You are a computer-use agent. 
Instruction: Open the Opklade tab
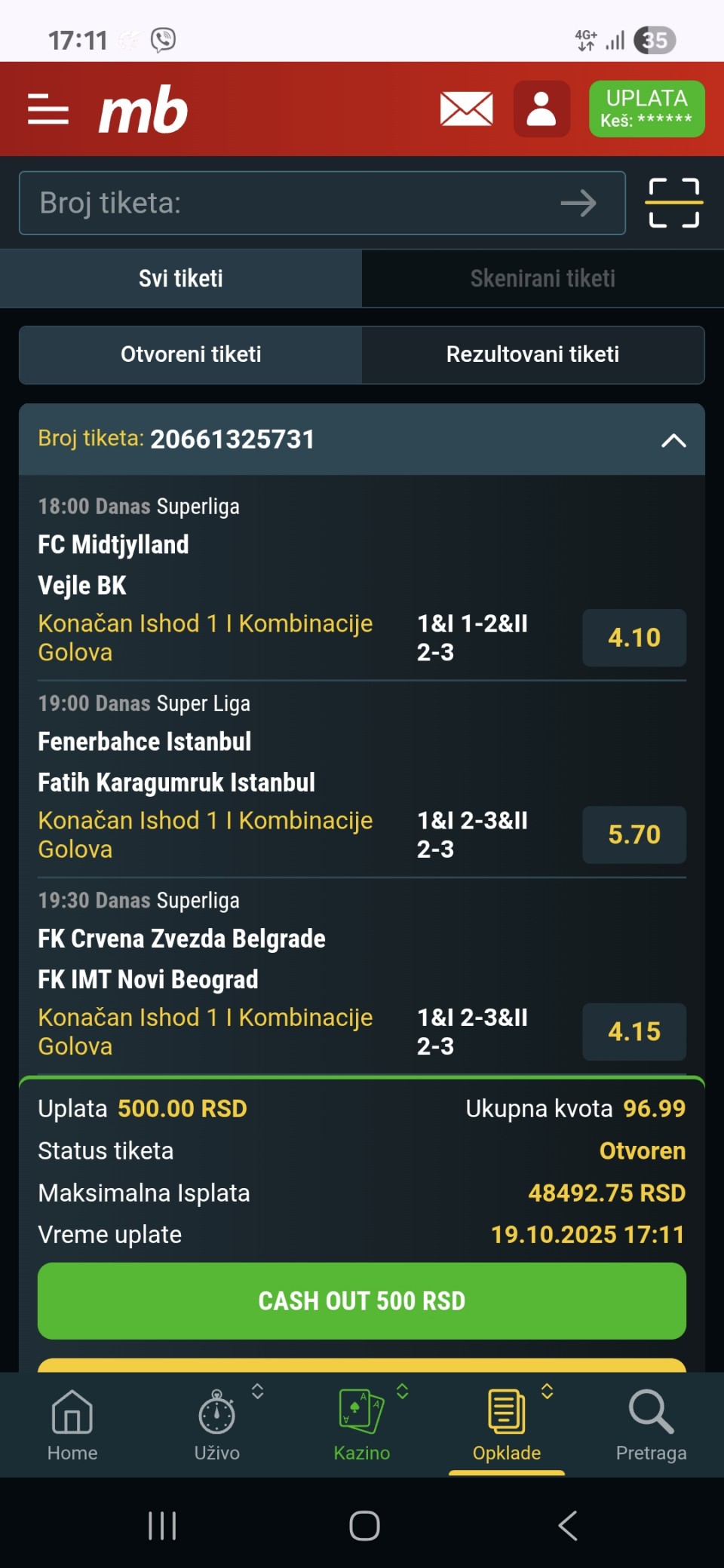(506, 1424)
